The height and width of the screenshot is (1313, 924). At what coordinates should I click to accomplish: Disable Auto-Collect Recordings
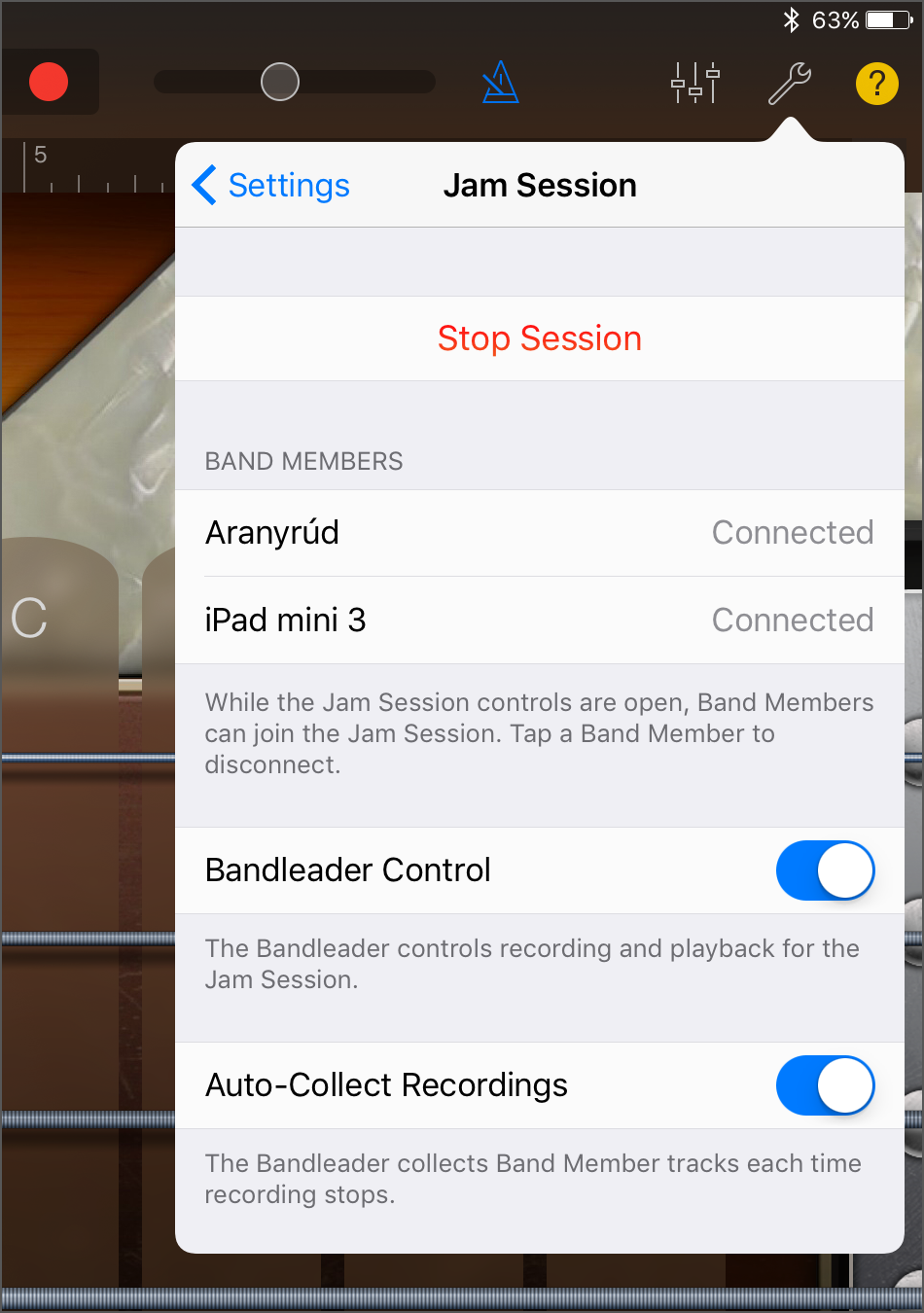pyautogui.click(x=825, y=1085)
